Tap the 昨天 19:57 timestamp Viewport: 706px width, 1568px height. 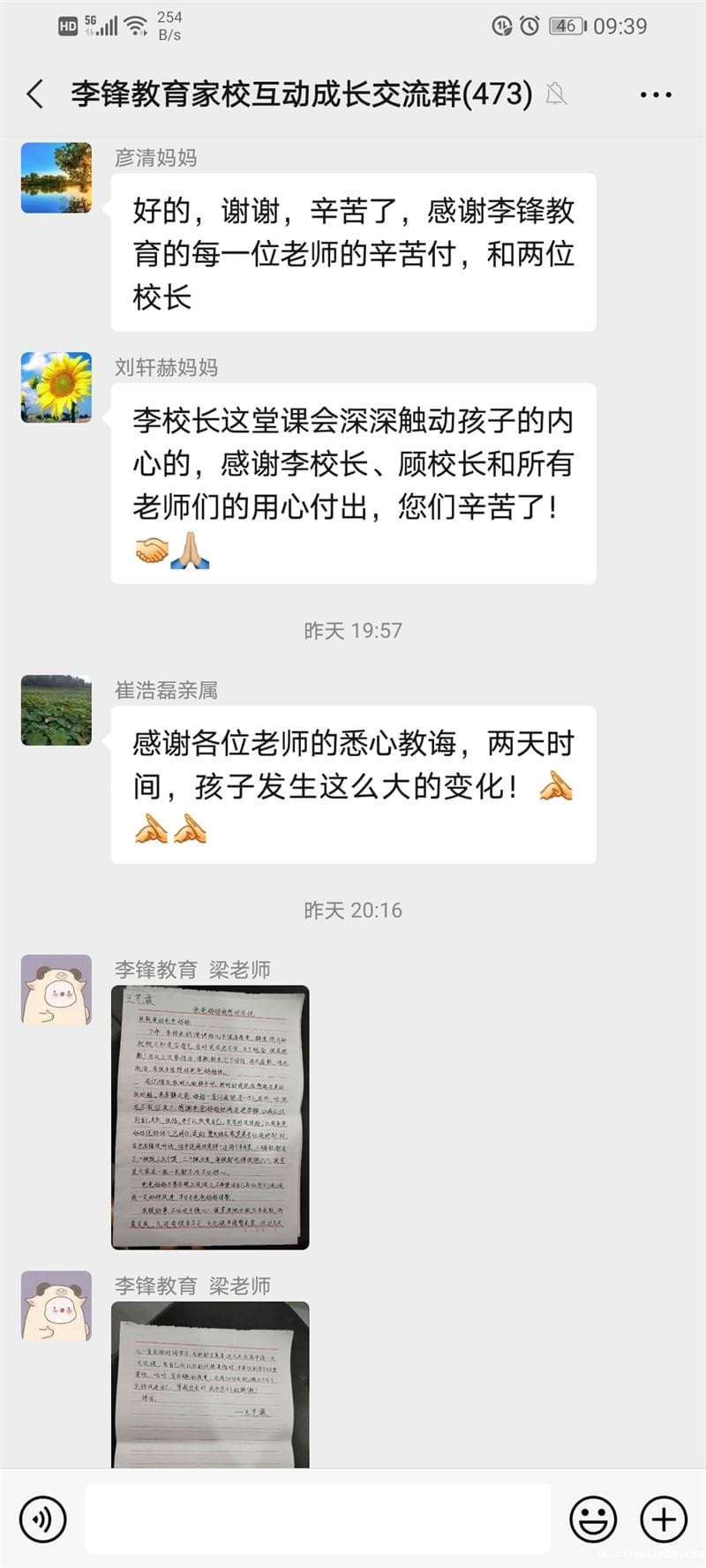(352, 631)
